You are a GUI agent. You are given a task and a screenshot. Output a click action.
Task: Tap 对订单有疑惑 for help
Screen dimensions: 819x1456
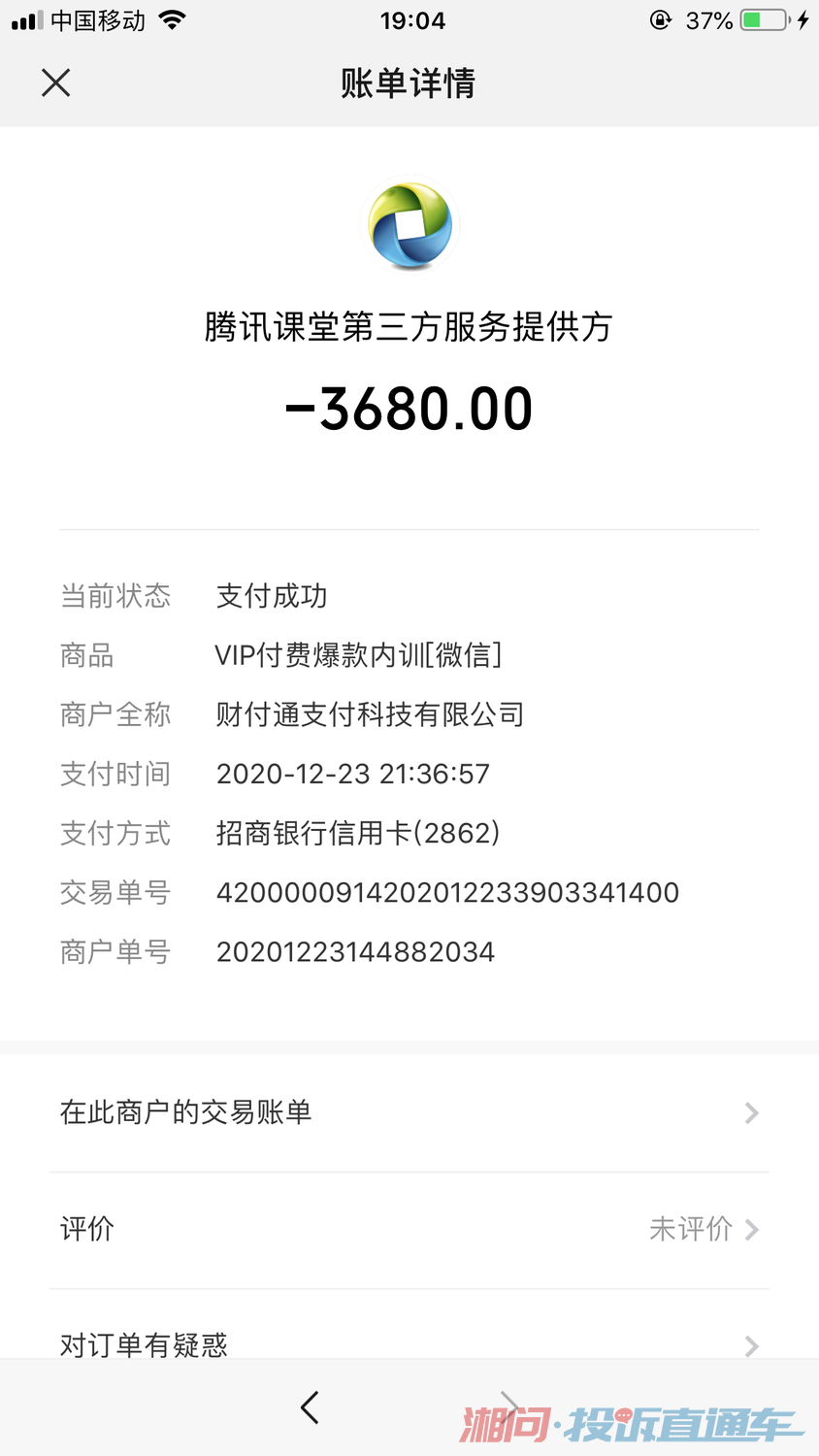click(x=144, y=1346)
